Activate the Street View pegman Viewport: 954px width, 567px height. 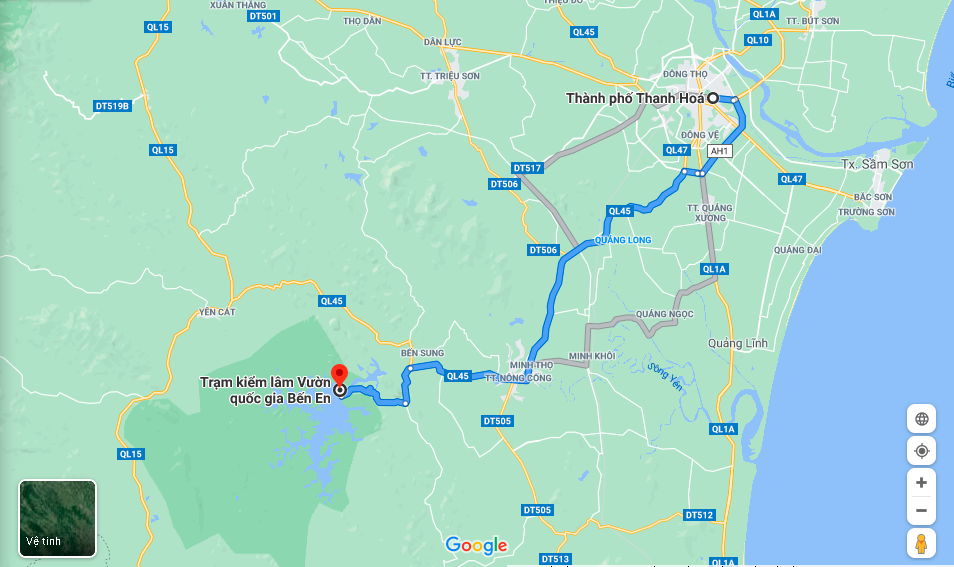coord(921,543)
